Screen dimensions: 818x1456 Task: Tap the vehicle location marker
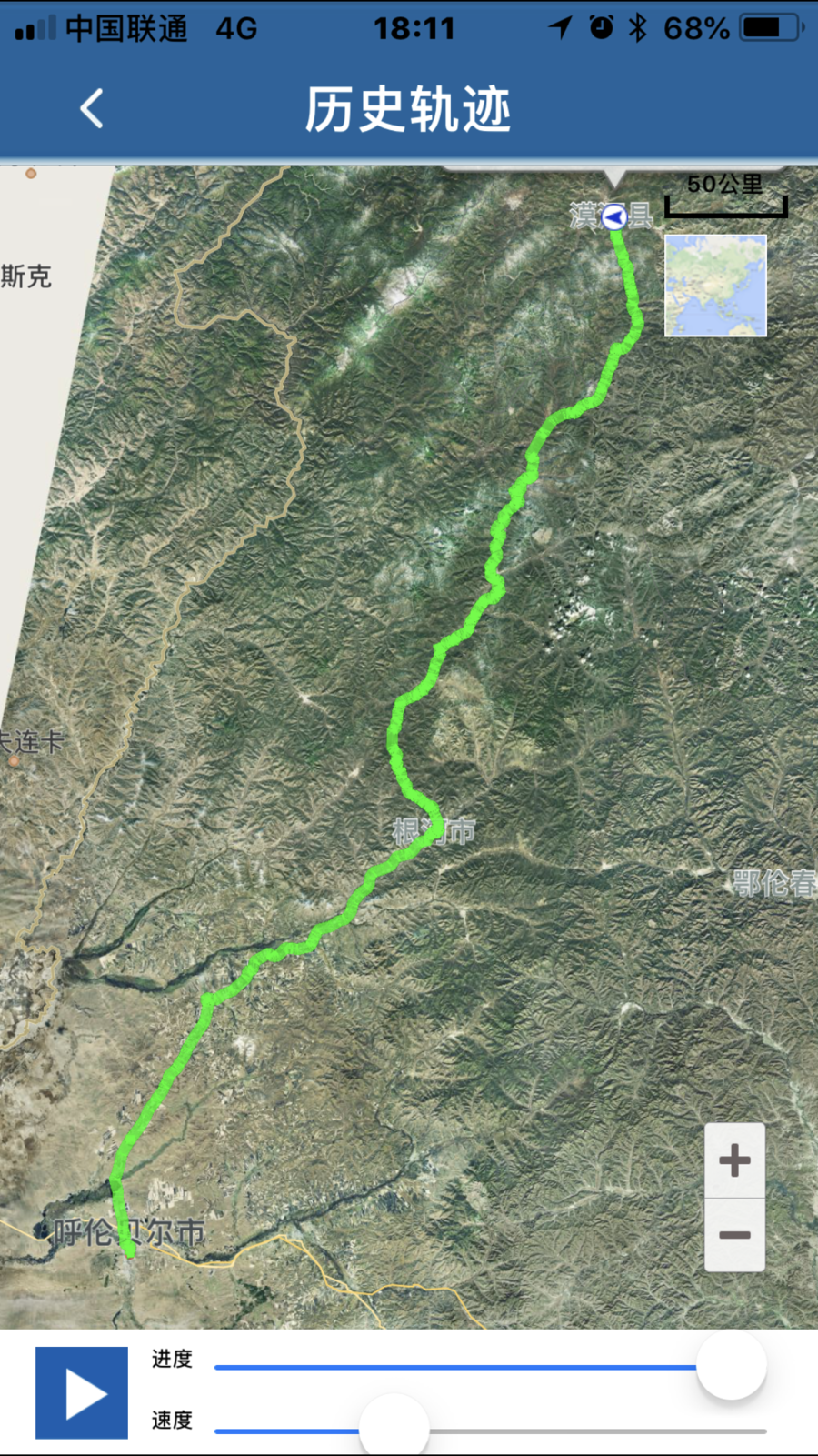[x=614, y=217]
